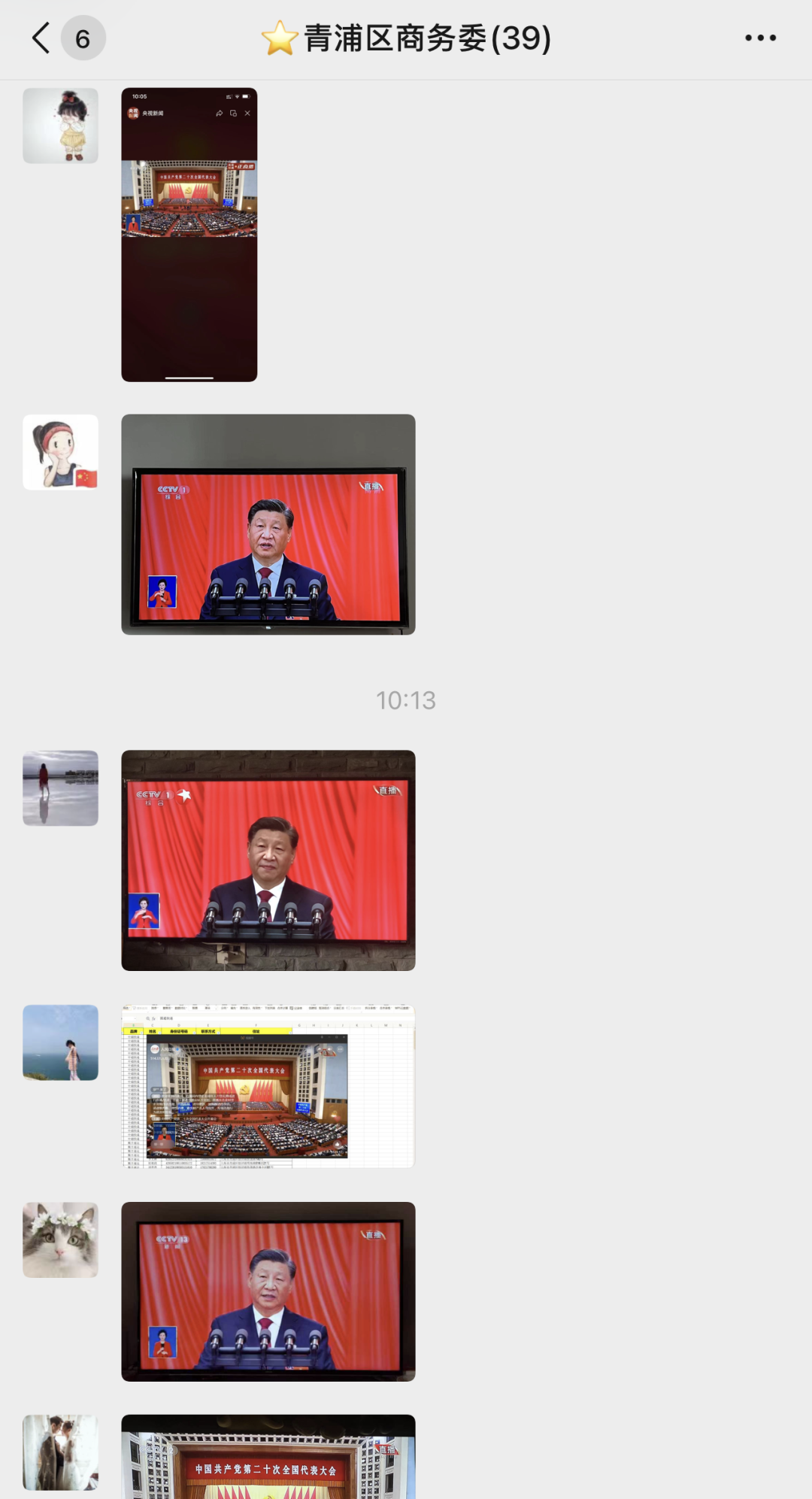812x1499 pixels.
Task: Enlarge the spreadsheet screenshot image
Action: [268, 1086]
